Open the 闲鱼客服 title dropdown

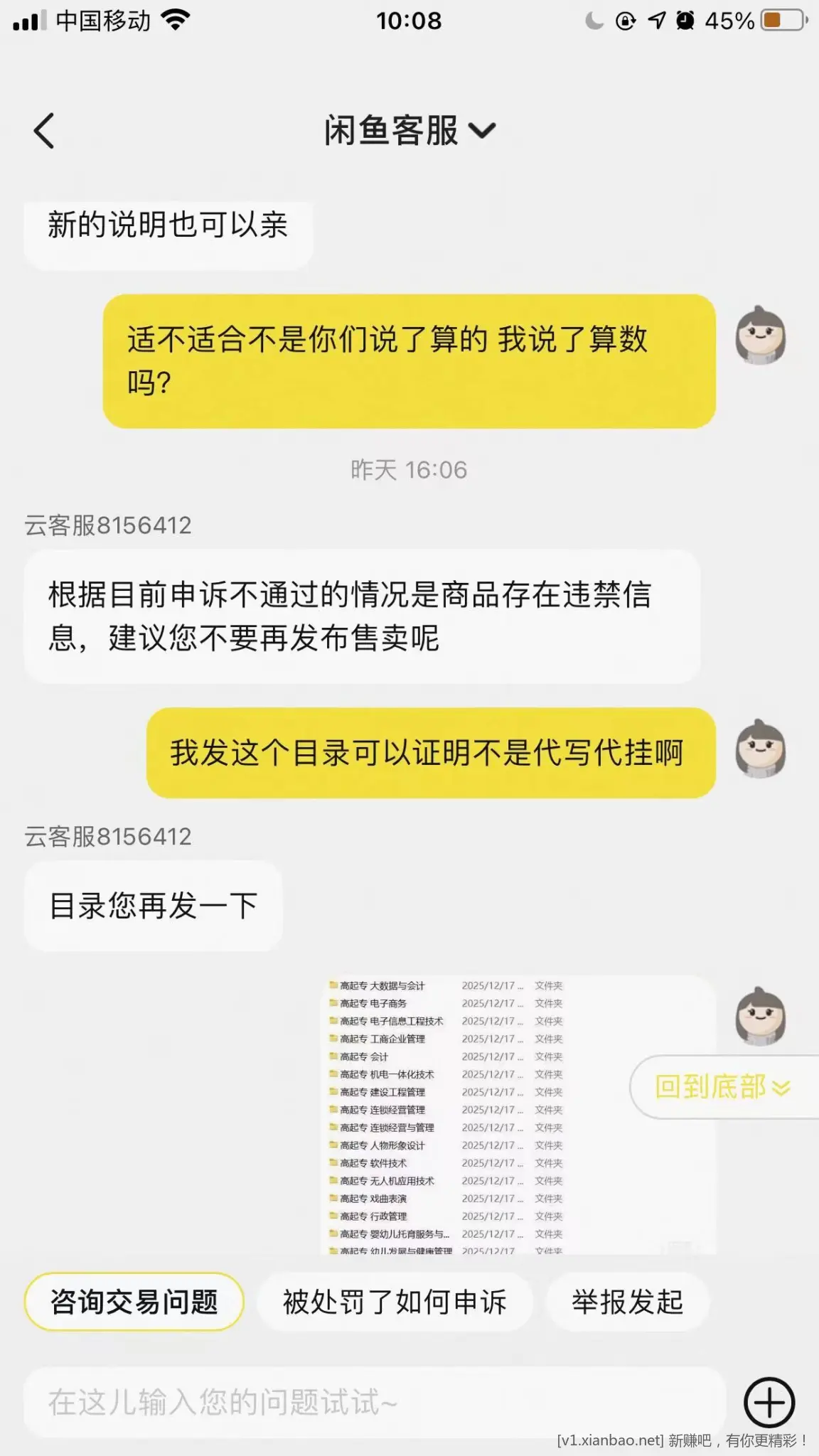pyautogui.click(x=409, y=130)
